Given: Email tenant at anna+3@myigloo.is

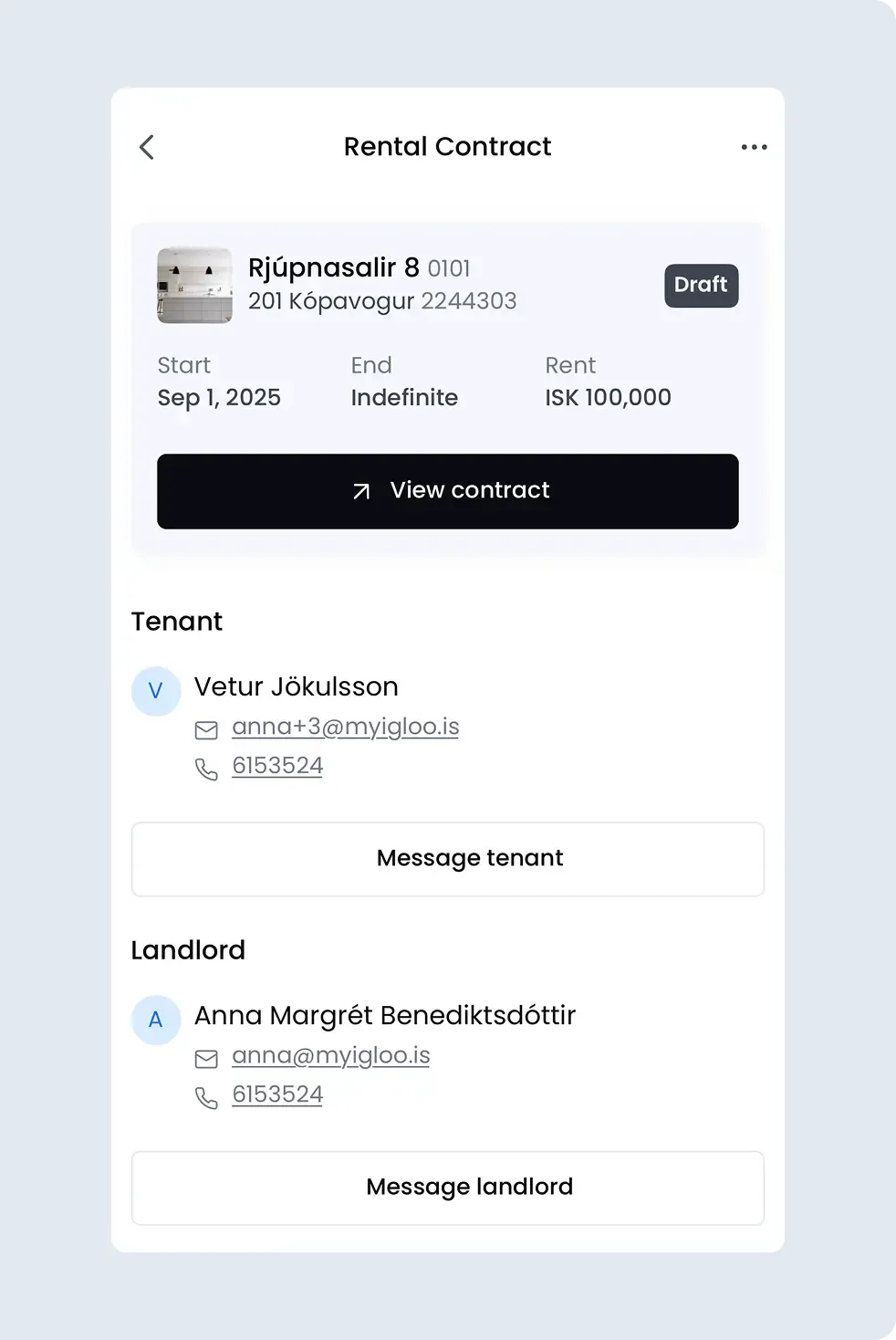Looking at the screenshot, I should coord(345,727).
